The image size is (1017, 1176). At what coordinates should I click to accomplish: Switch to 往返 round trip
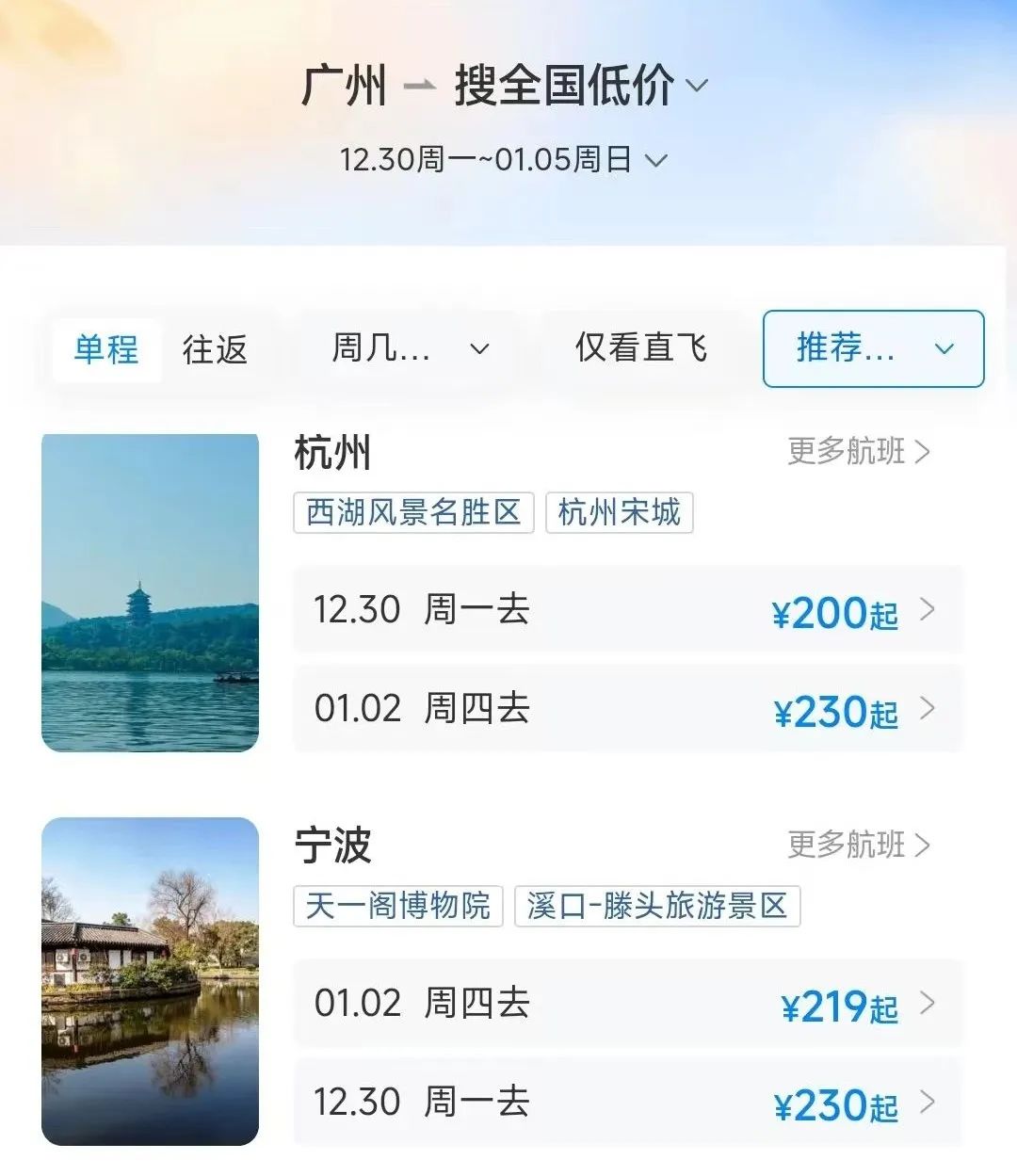(x=215, y=349)
